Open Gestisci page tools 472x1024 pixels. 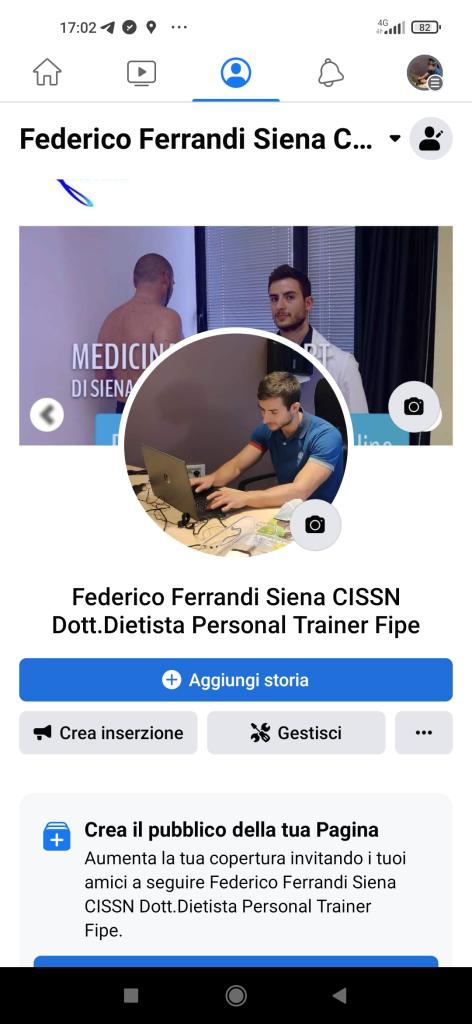pos(296,733)
